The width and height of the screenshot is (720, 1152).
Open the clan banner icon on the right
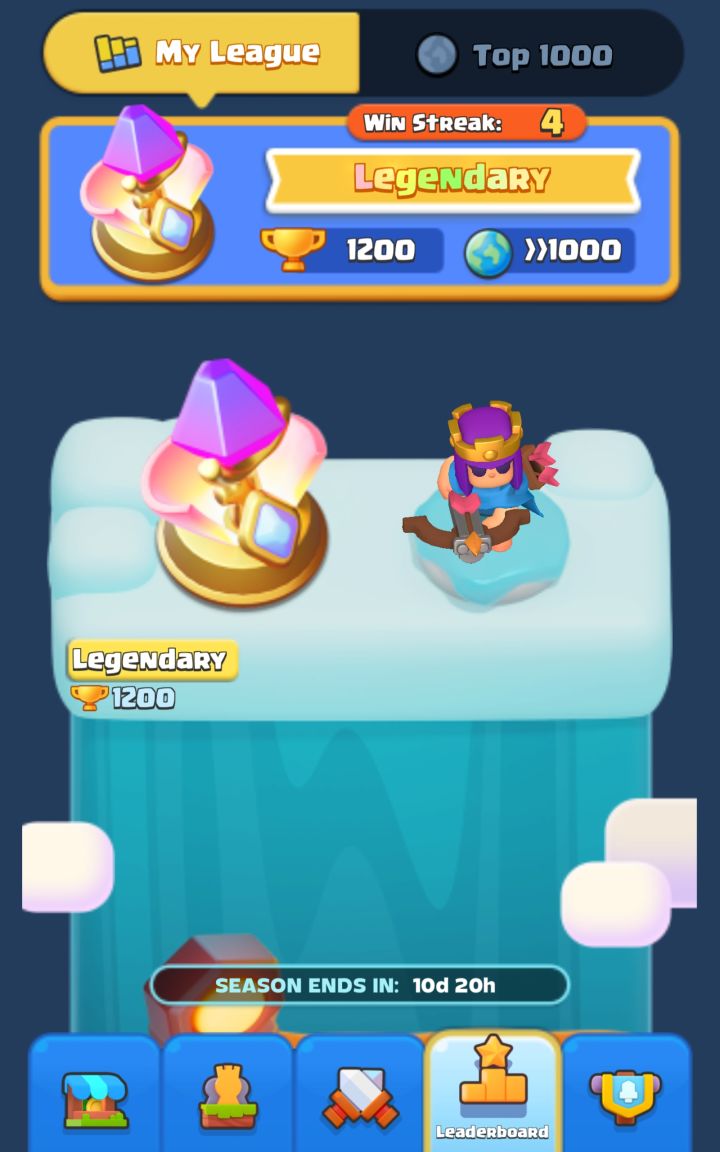[629, 1095]
